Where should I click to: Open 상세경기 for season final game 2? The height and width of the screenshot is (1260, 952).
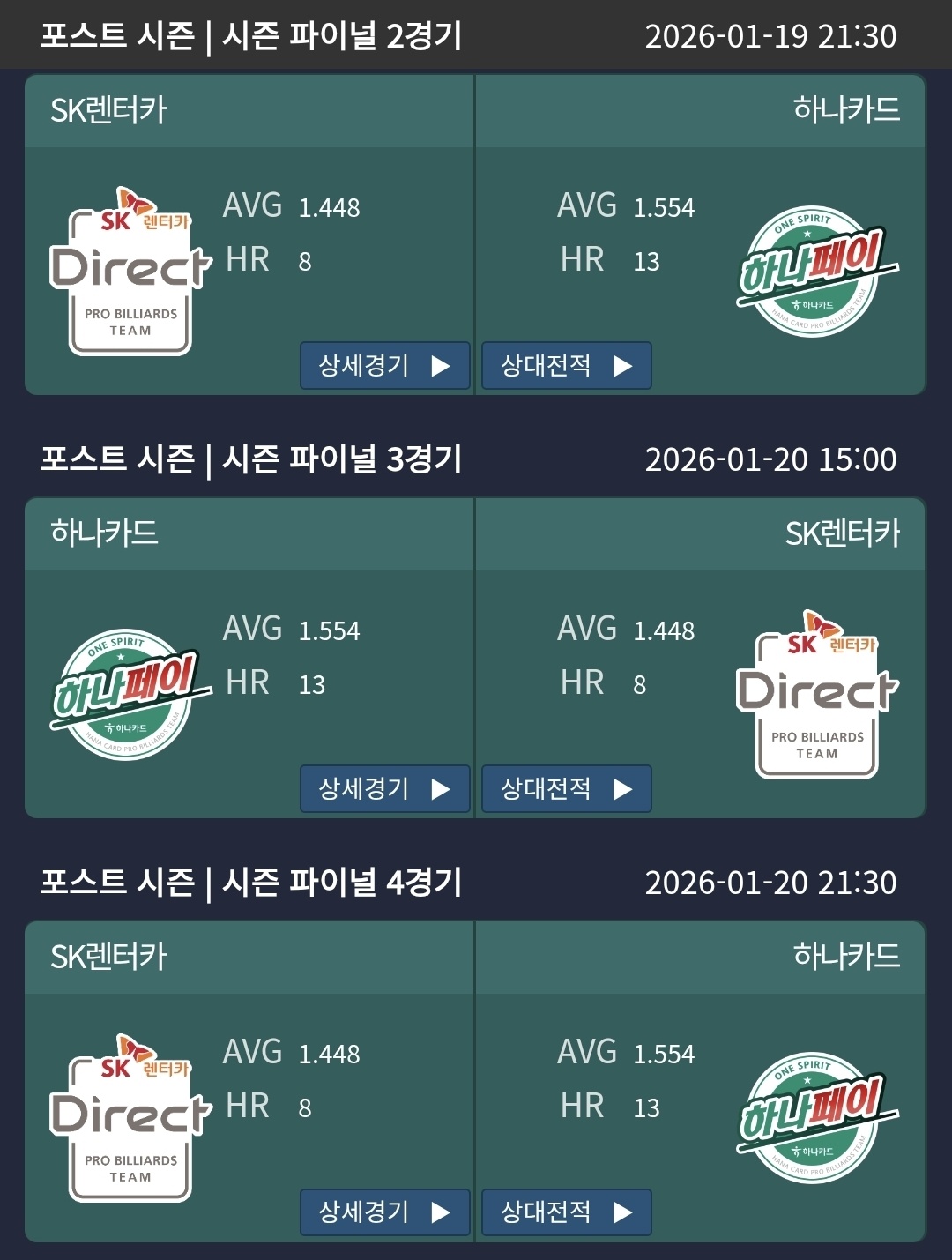pyautogui.click(x=384, y=366)
